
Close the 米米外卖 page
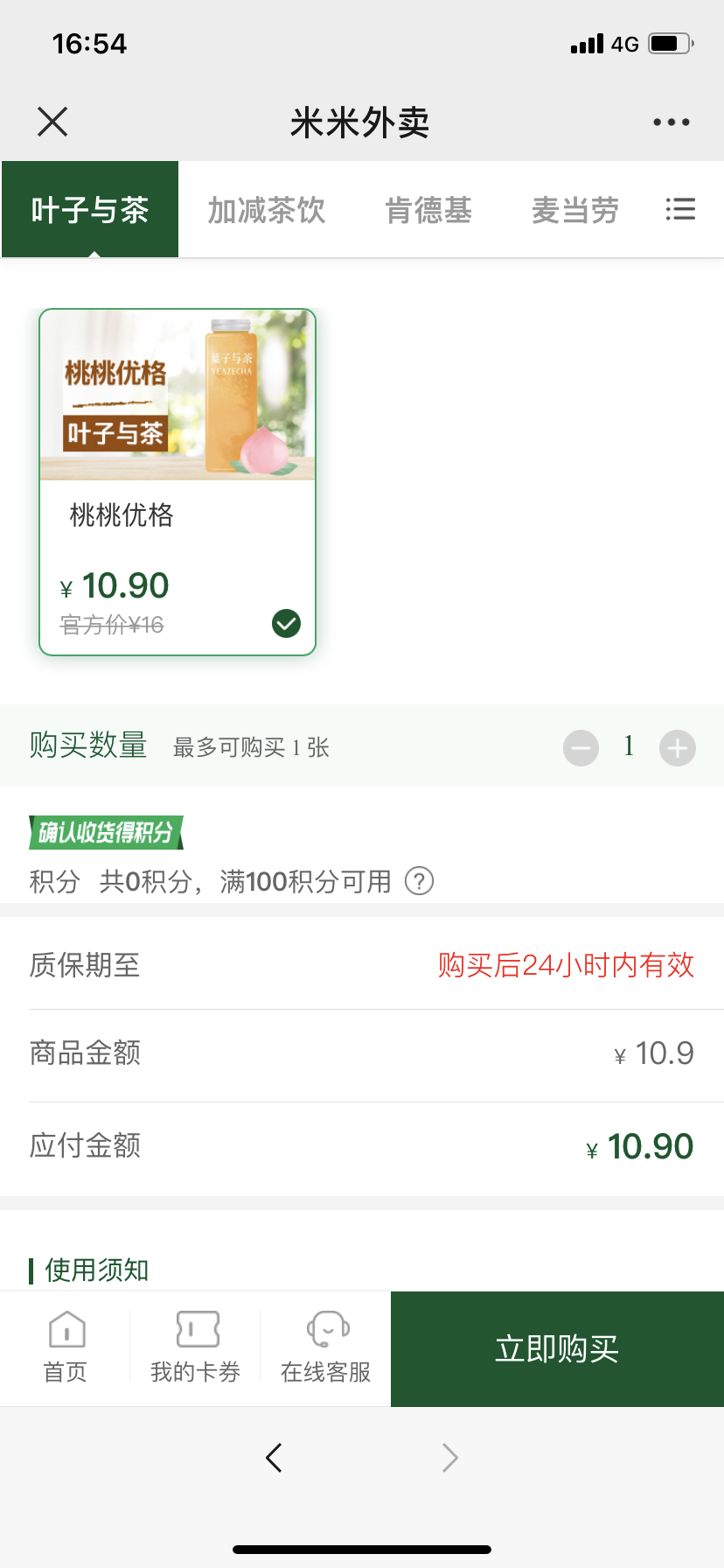pos(52,122)
